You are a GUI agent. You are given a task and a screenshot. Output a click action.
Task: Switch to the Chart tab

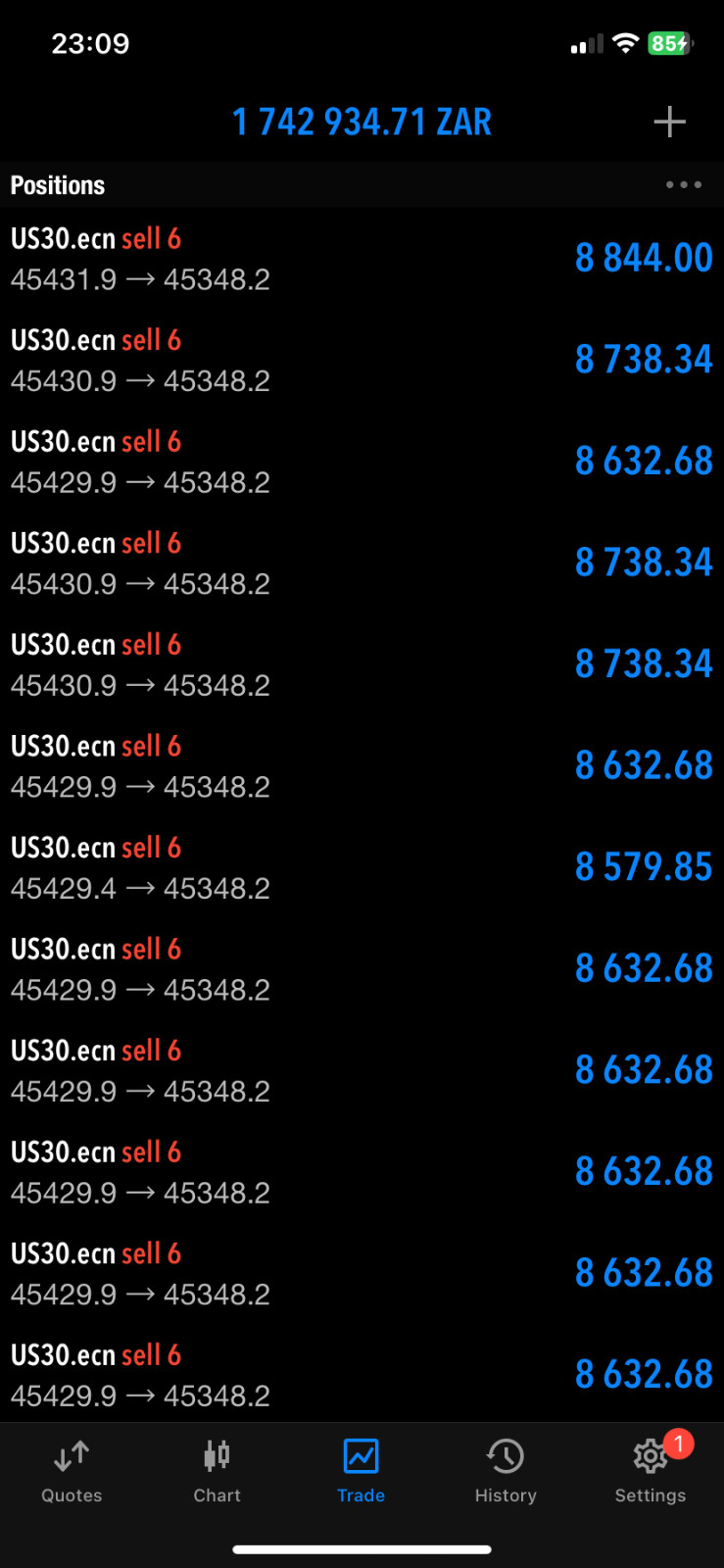pos(217,1471)
